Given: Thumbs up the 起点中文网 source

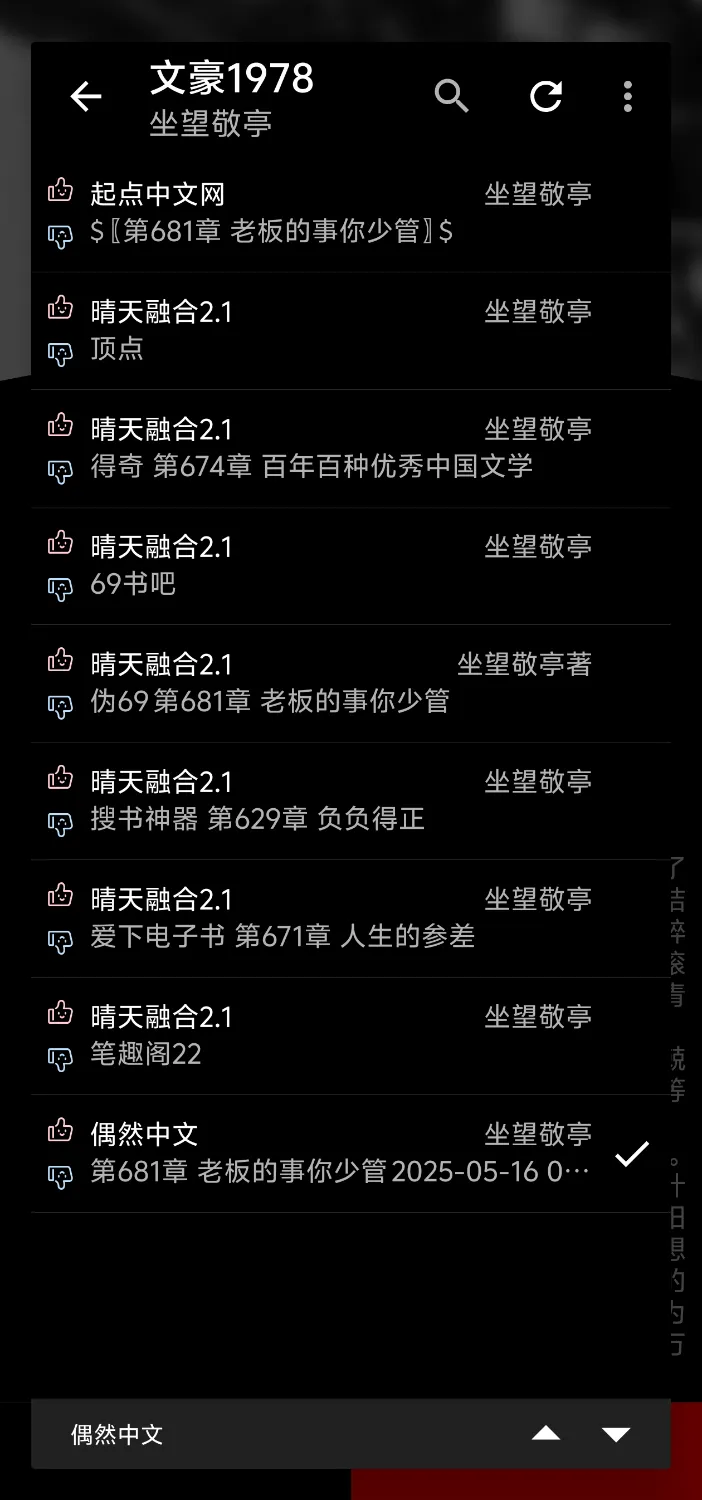Looking at the screenshot, I should click(x=61, y=190).
